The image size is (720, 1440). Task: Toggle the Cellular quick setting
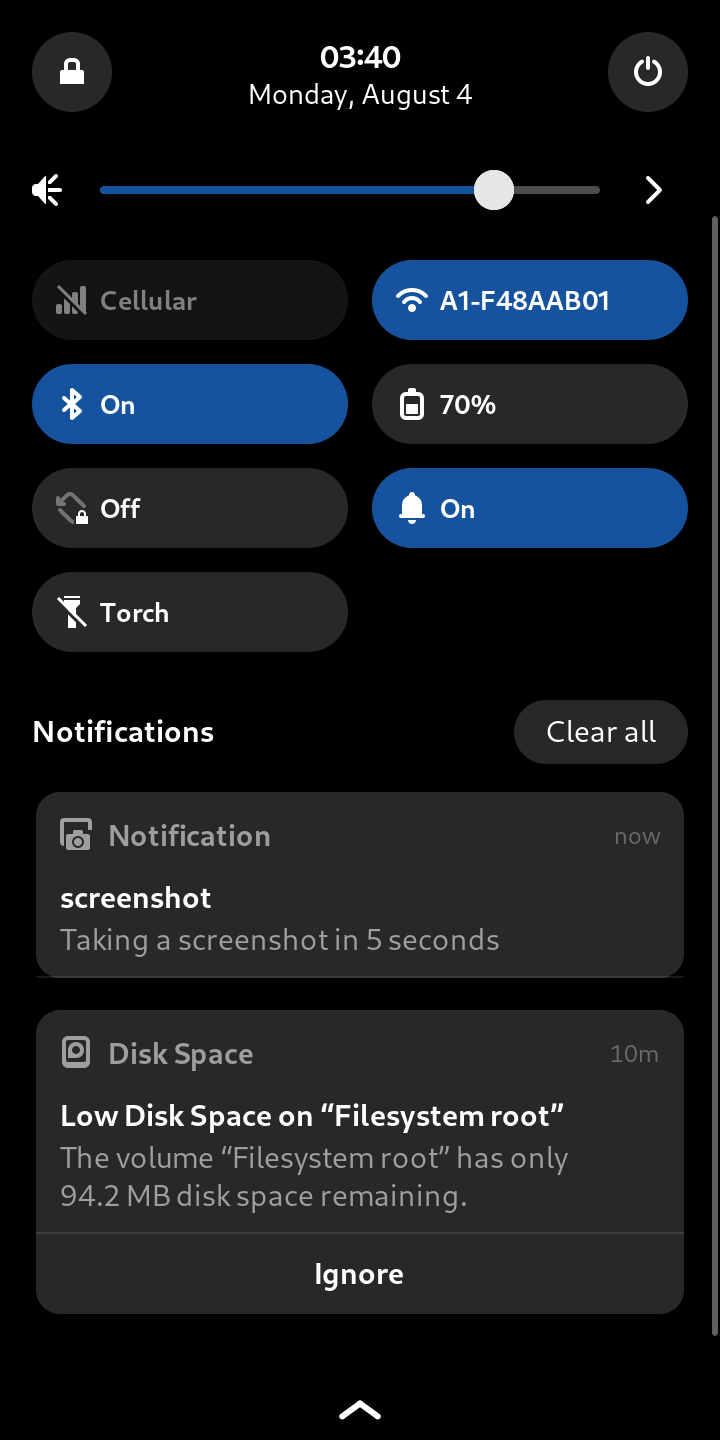coord(190,300)
